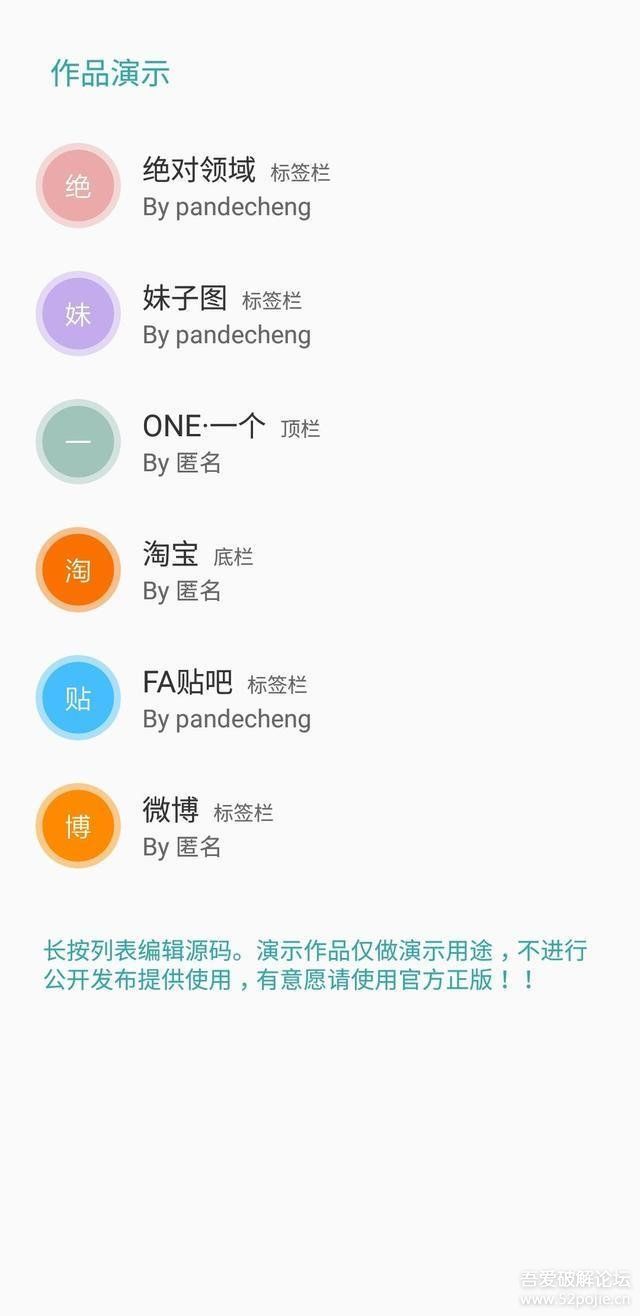Select the ONE·一个 list item
Image resolution: width=640 pixels, height=1316 pixels.
tap(320, 442)
